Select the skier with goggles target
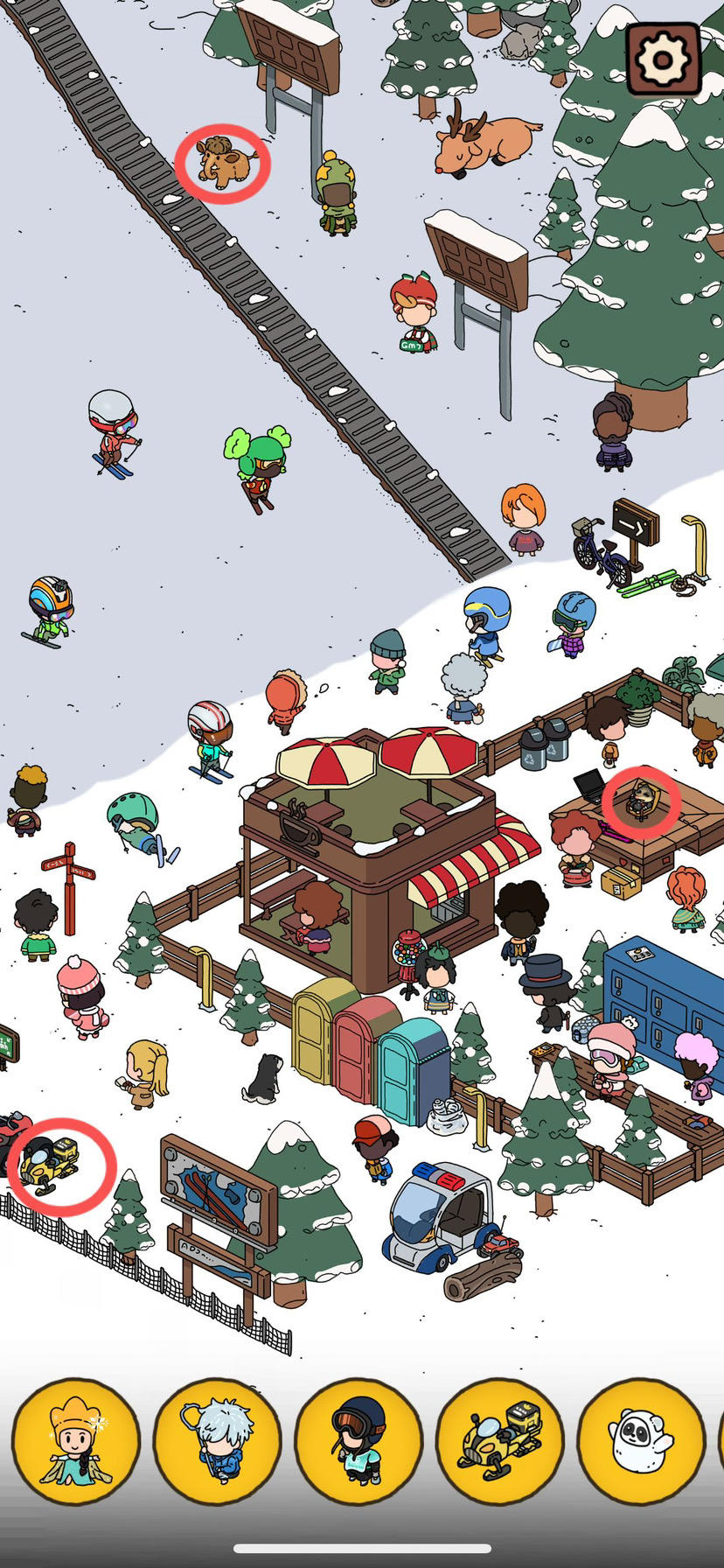The height and width of the screenshot is (1568, 724). click(359, 1441)
